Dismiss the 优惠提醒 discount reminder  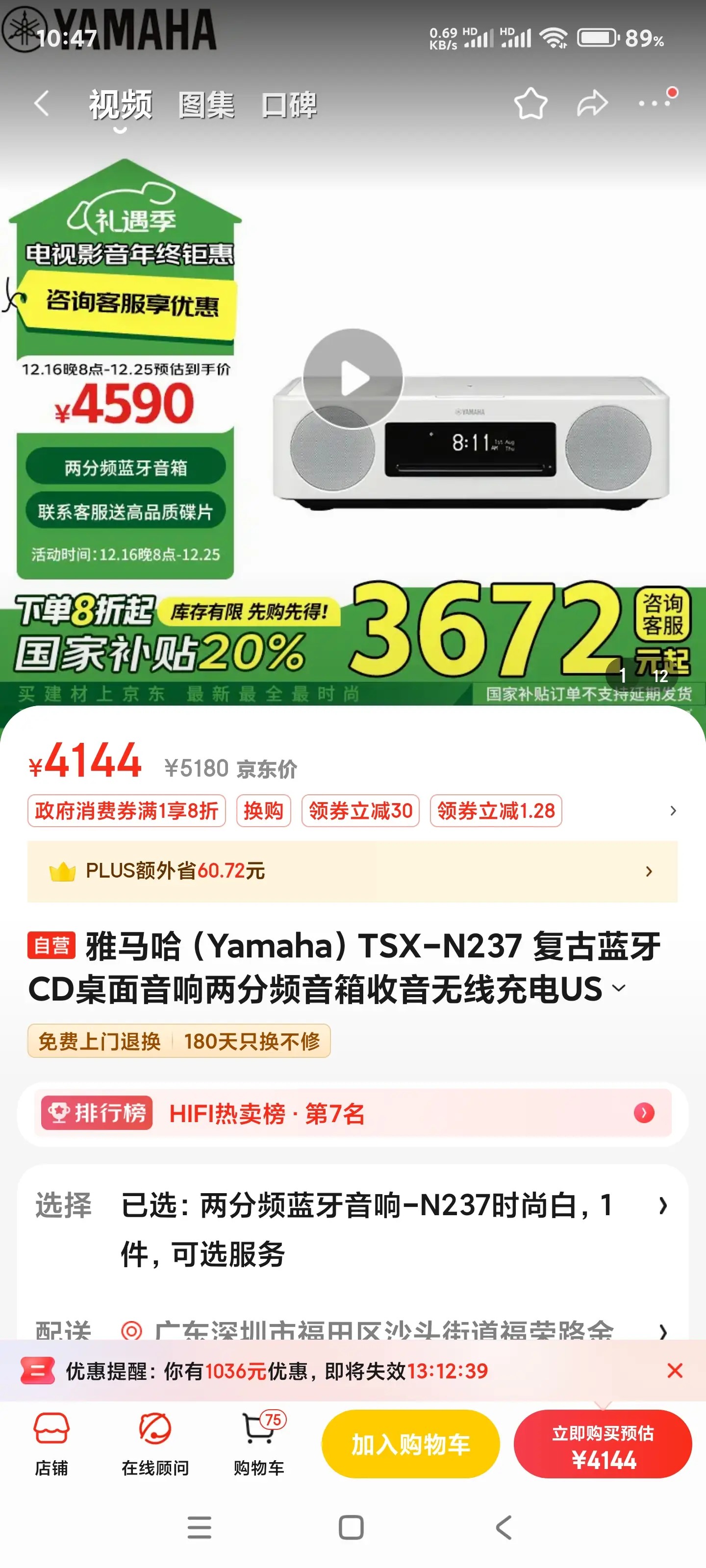click(674, 1371)
